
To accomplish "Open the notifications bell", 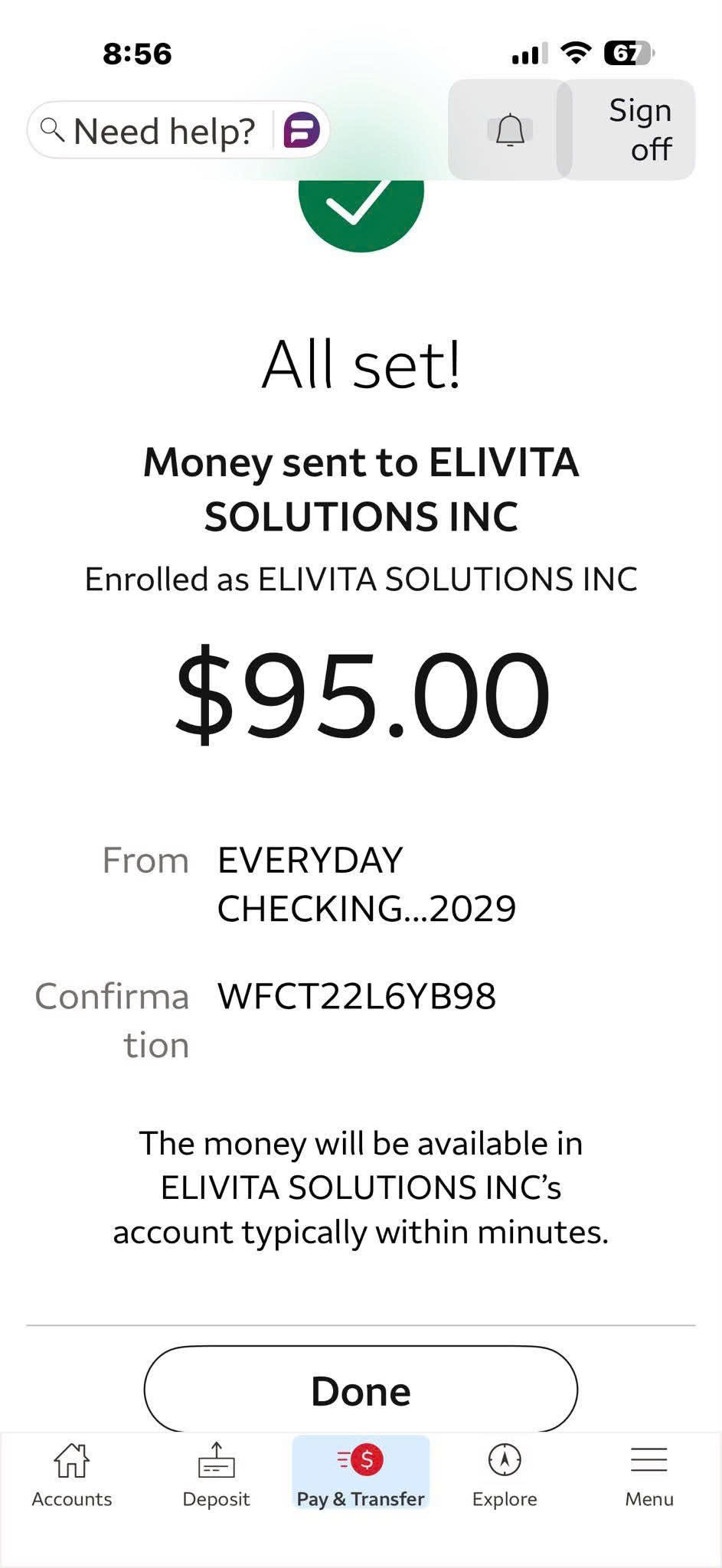I will coord(510,129).
